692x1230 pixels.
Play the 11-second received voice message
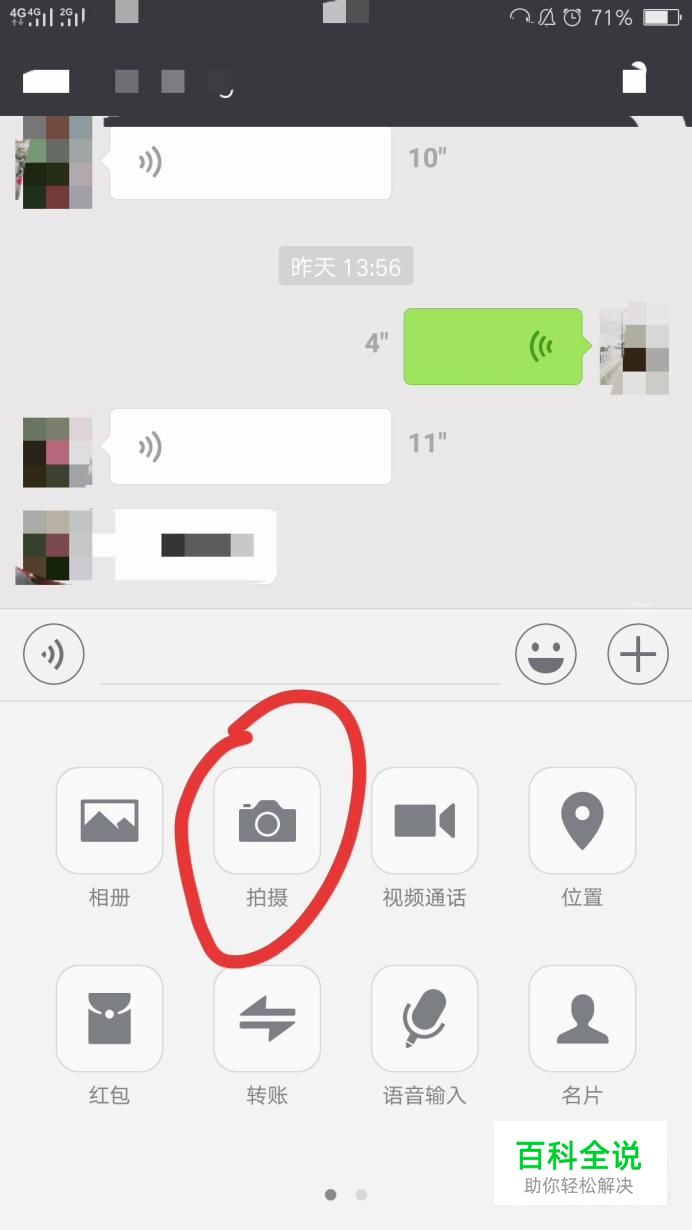(250, 446)
